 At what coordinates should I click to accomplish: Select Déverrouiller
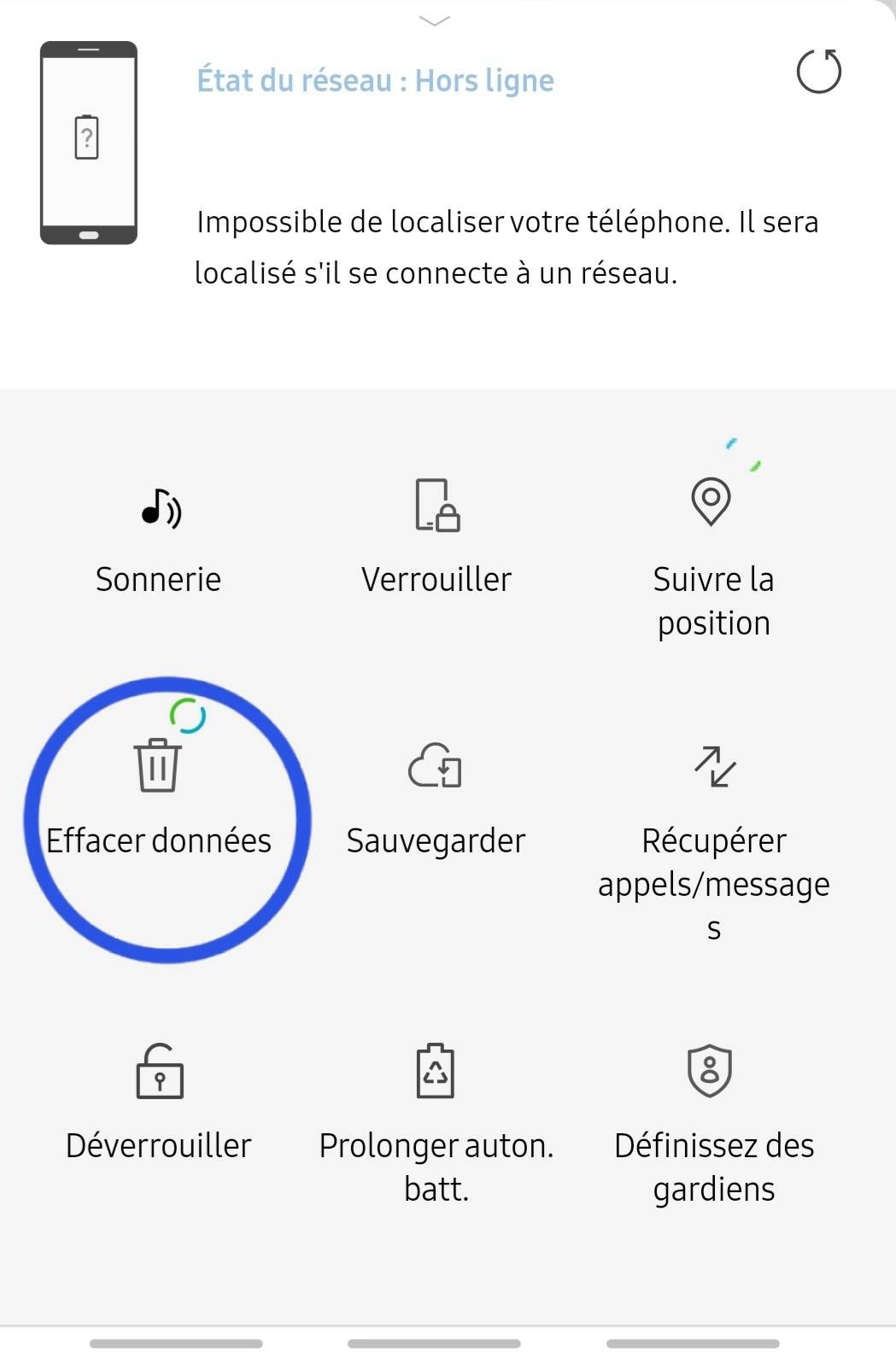[x=159, y=1102]
